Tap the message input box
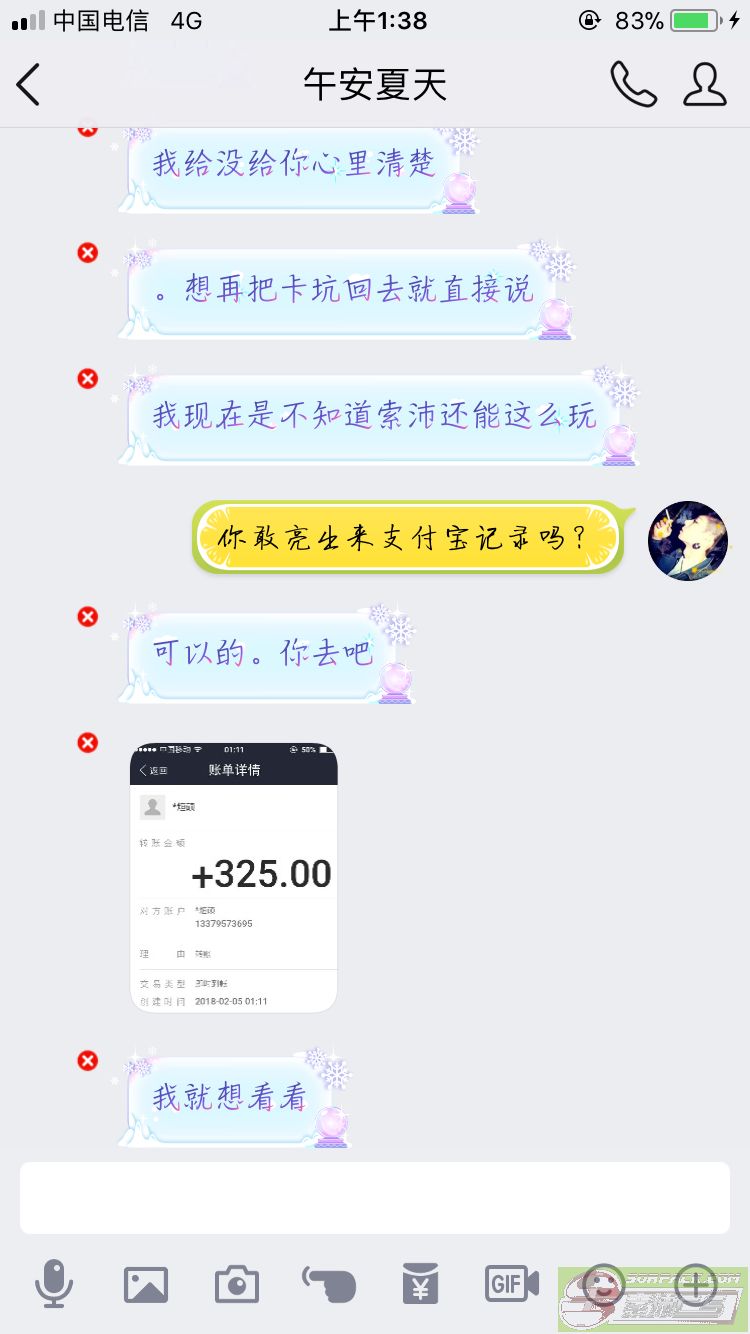This screenshot has width=750, height=1334. (x=375, y=1197)
